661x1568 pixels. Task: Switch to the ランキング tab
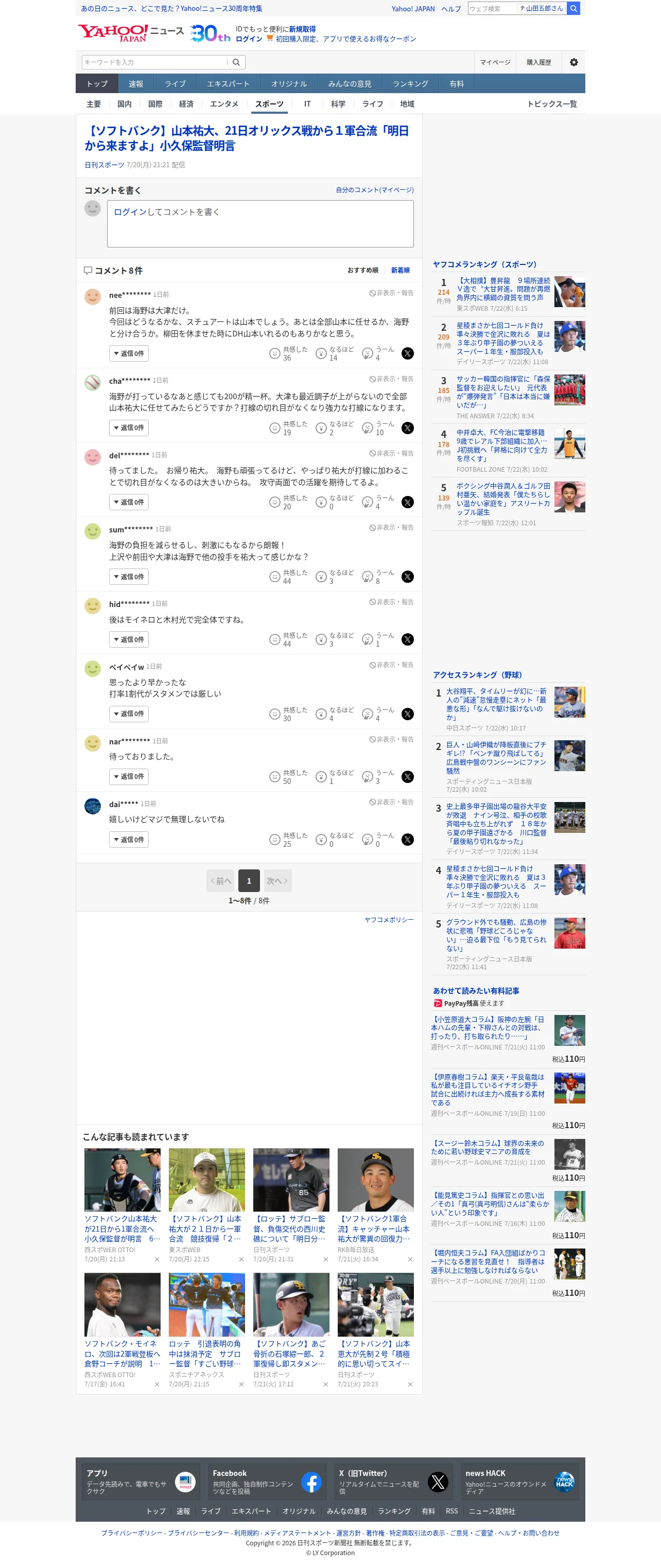tap(410, 84)
